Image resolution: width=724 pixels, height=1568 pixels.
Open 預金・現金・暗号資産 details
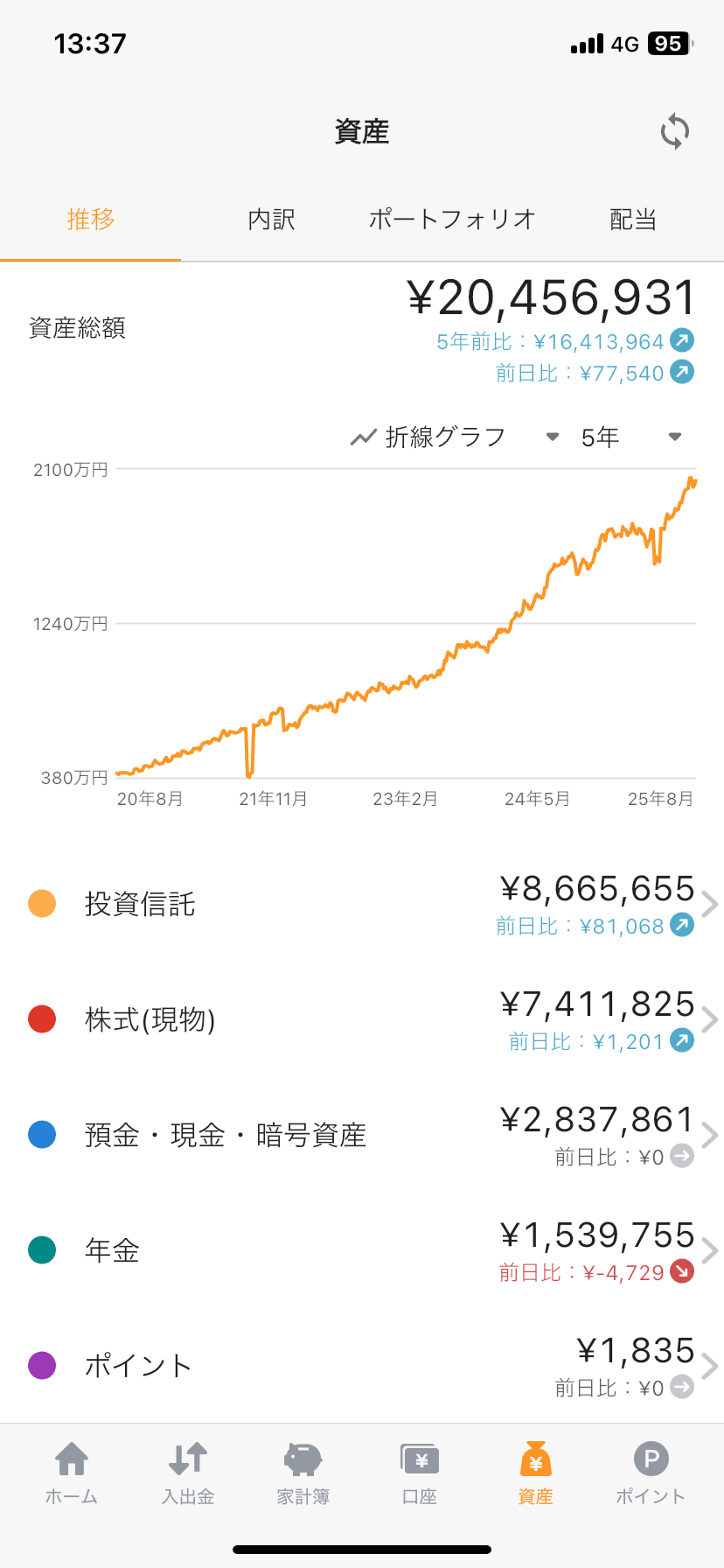(362, 1135)
